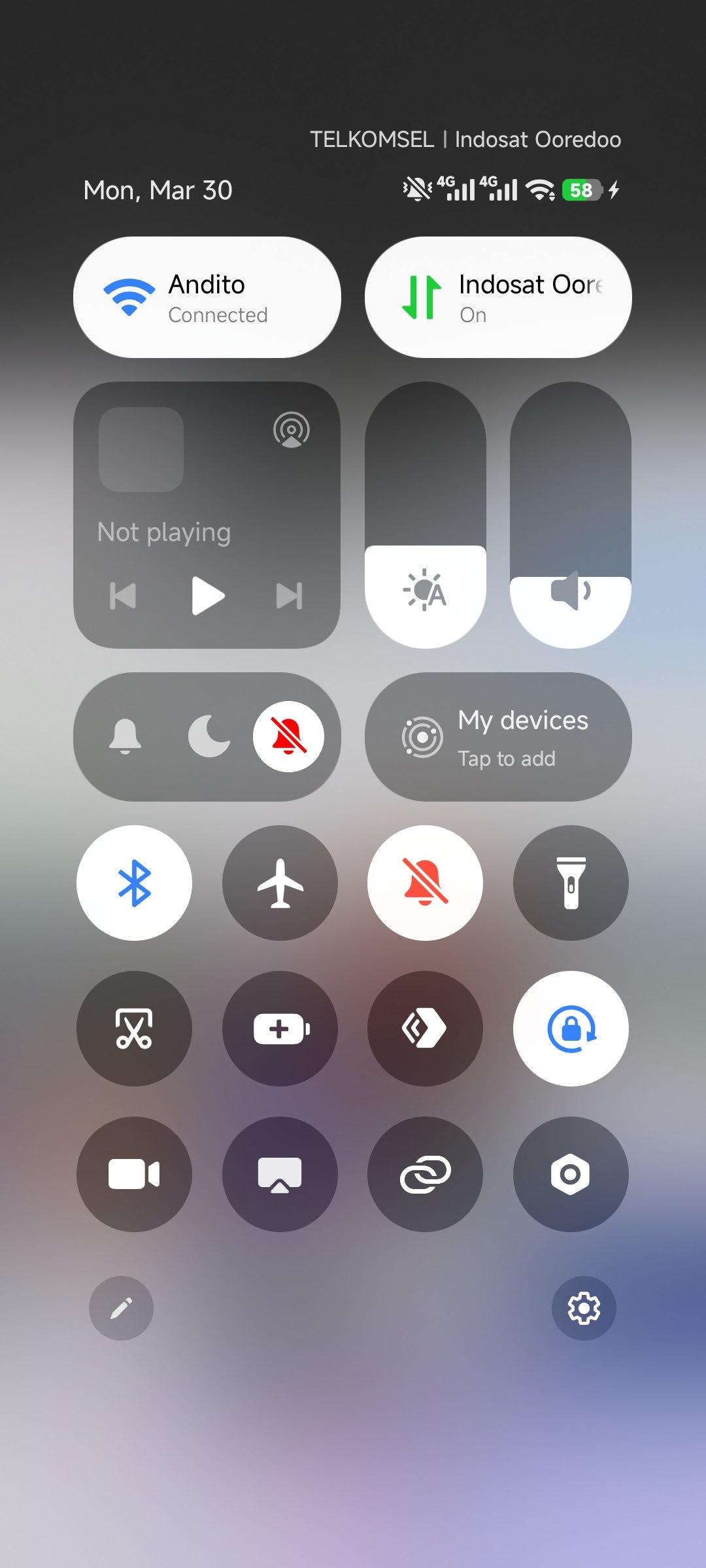
Task: Open My devices tile
Action: coord(498,737)
